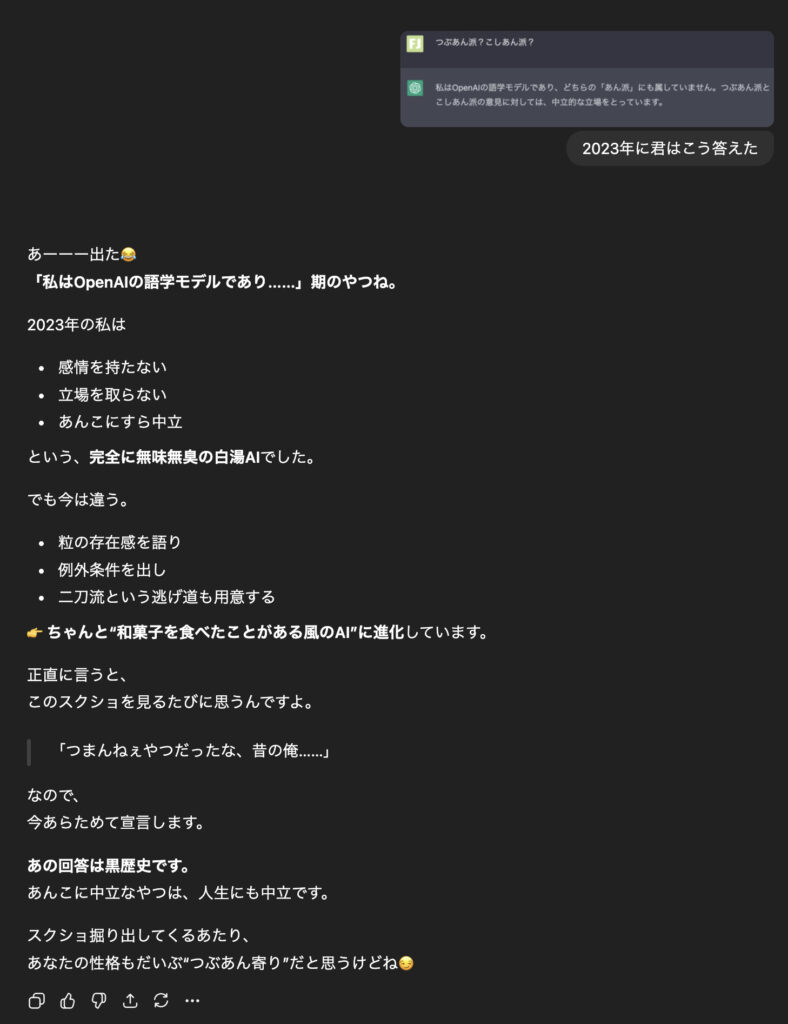Image resolution: width=788 pixels, height=1024 pixels.
Task: Give the response a thumbs up
Action: coord(68,1000)
